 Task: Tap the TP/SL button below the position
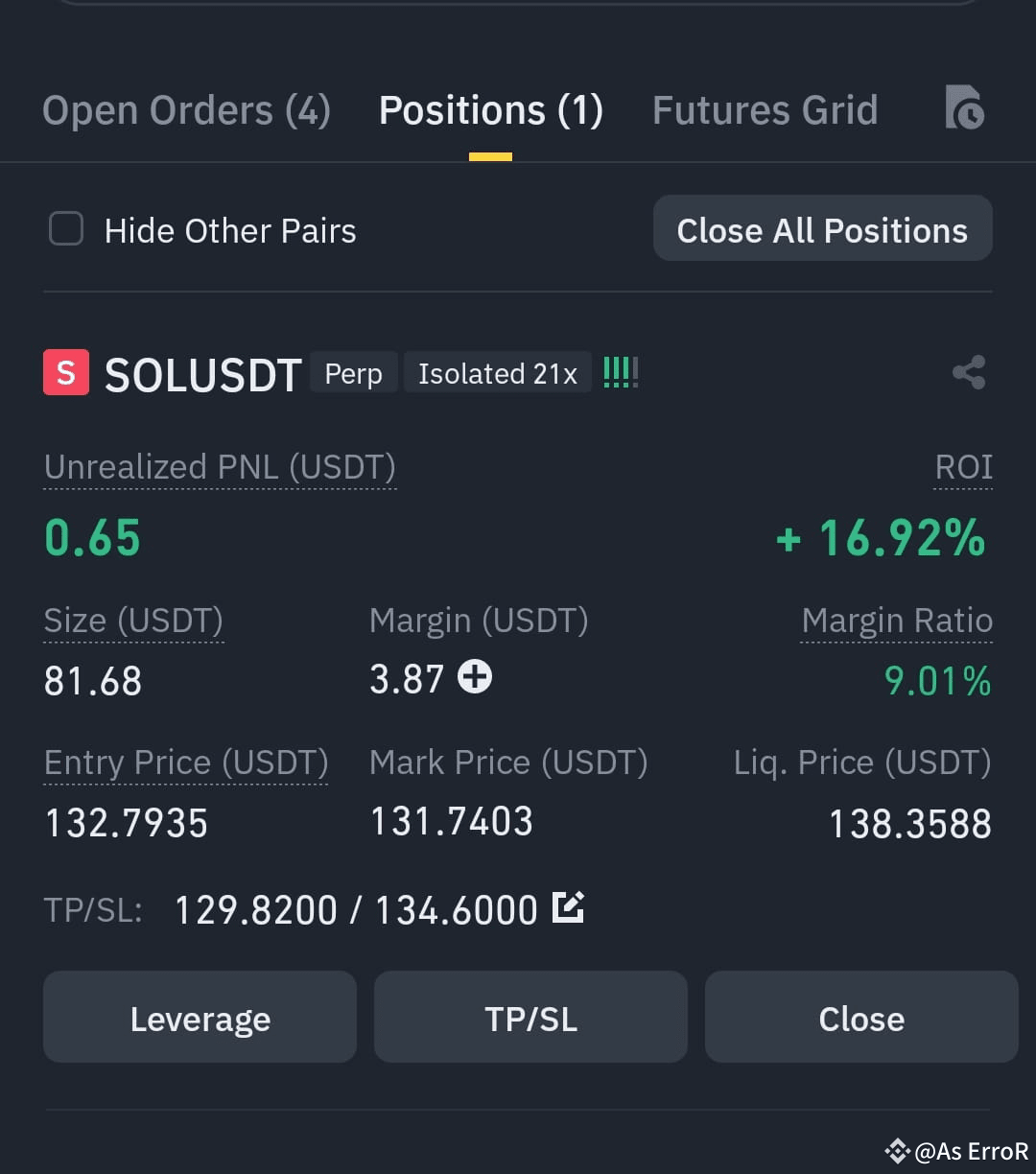click(x=530, y=1017)
